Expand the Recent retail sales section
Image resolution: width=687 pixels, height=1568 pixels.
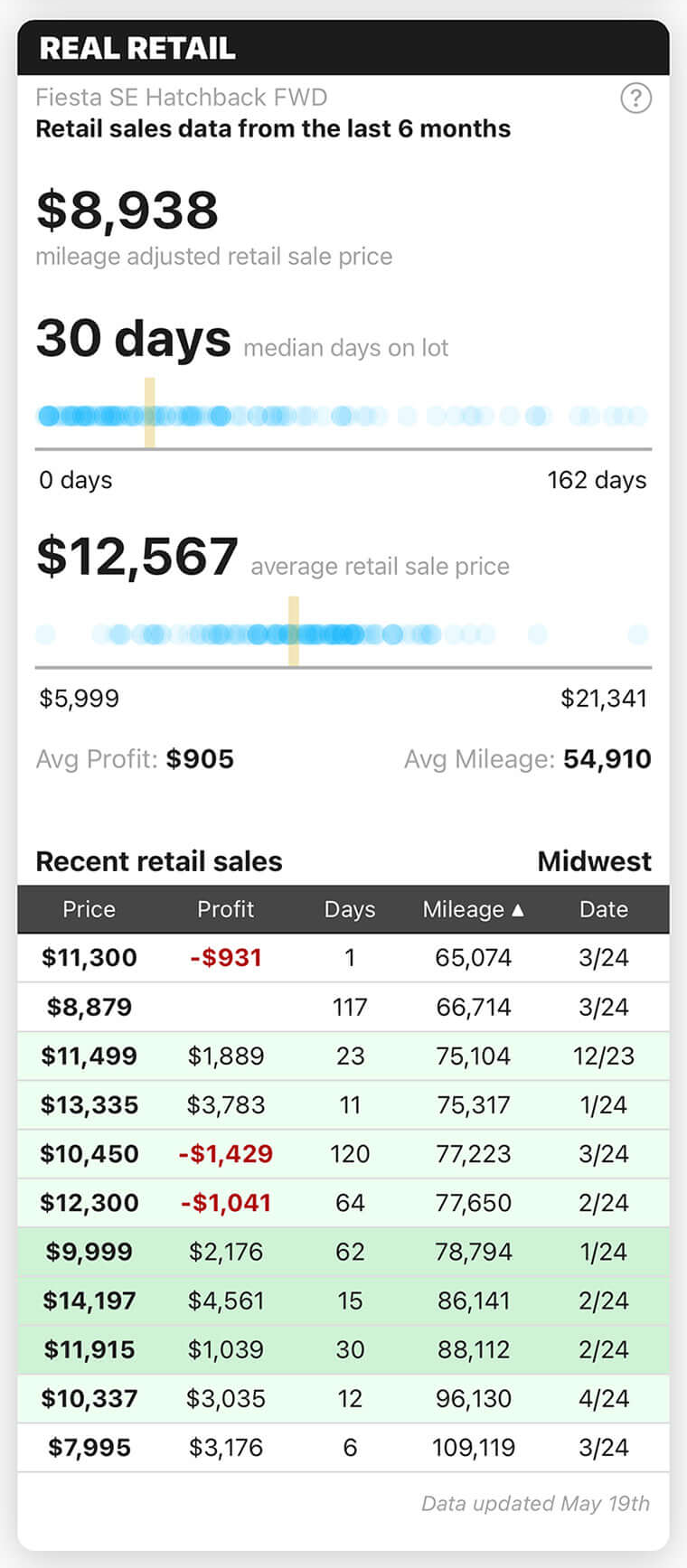[159, 861]
